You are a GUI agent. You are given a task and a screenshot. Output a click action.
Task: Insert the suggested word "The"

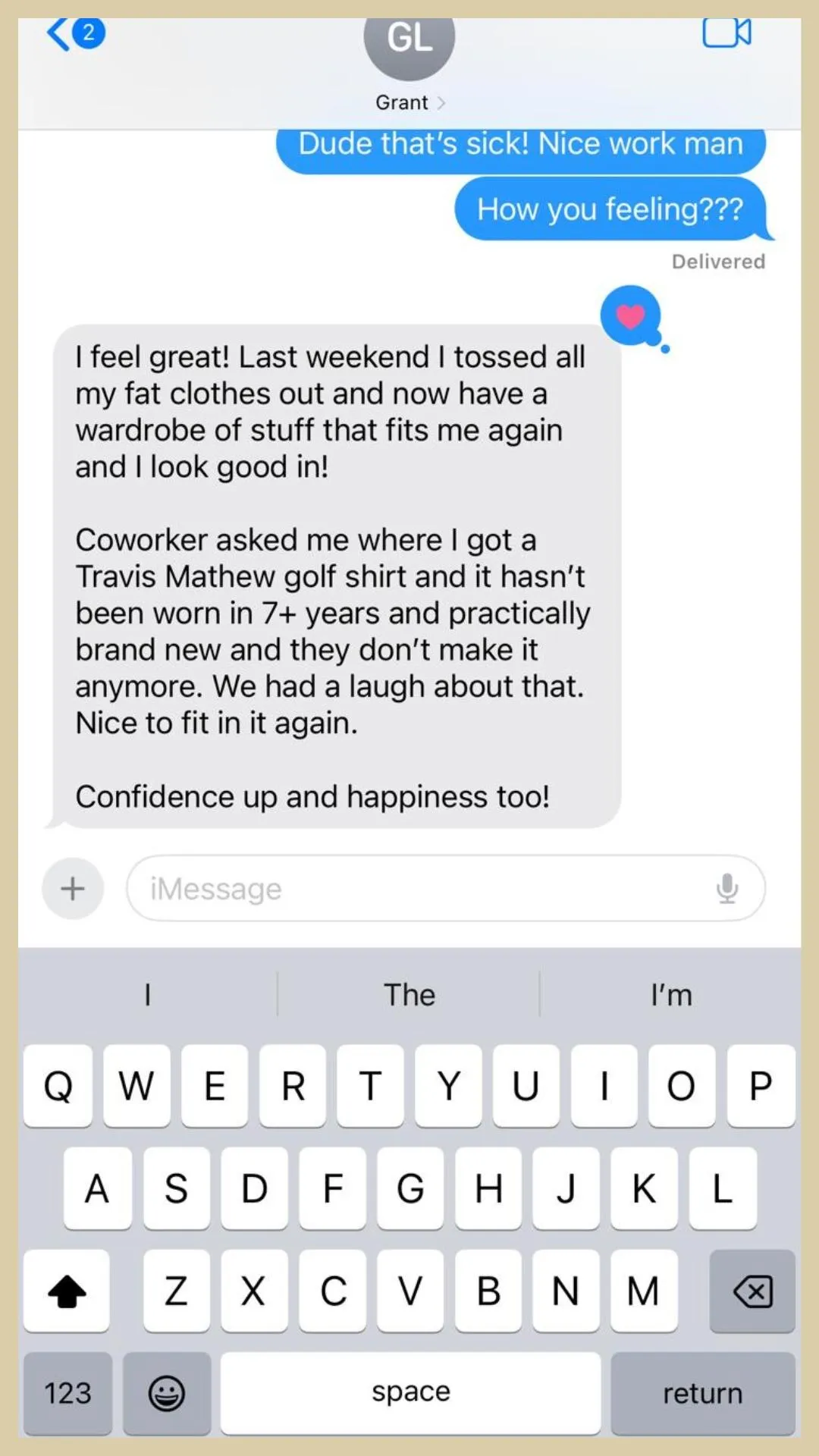409,995
